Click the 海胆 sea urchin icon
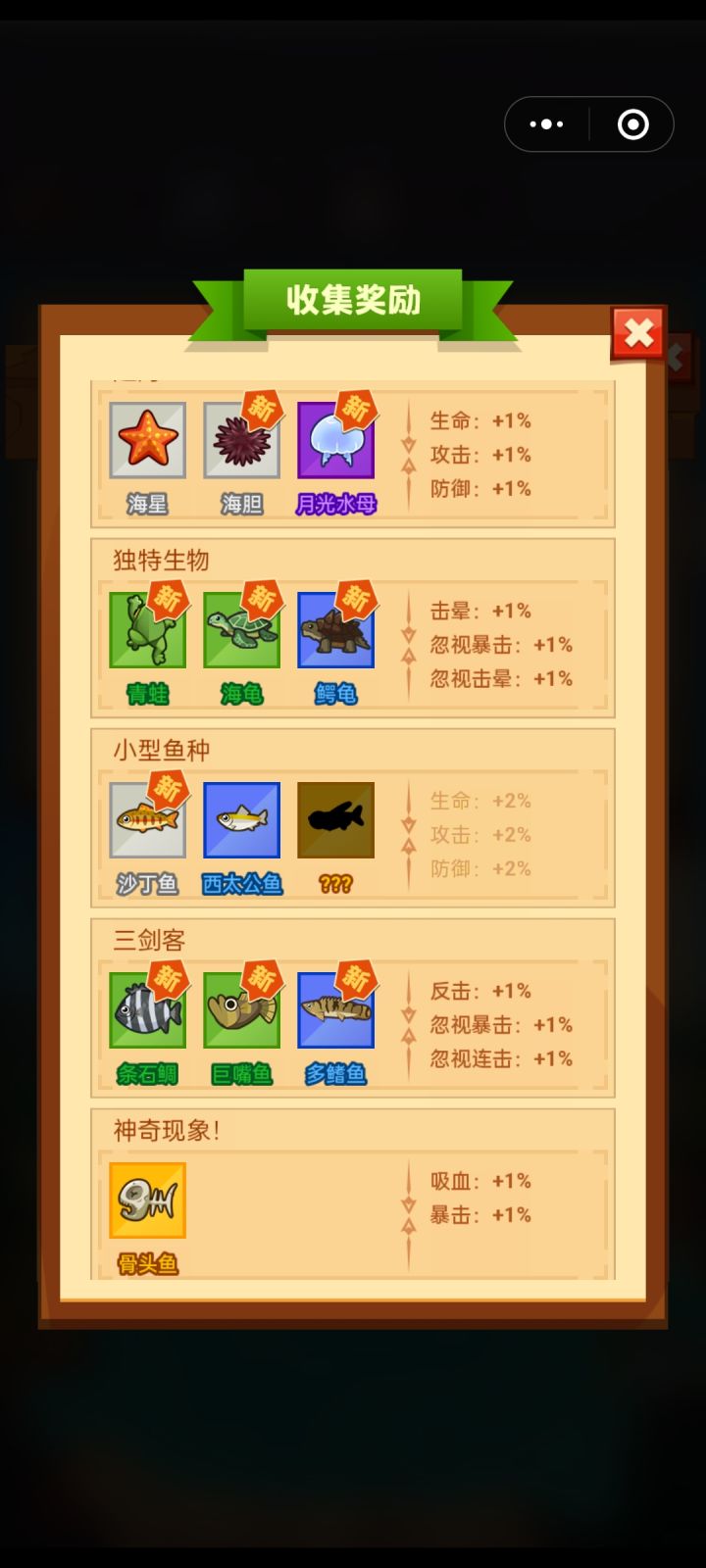 [x=241, y=438]
